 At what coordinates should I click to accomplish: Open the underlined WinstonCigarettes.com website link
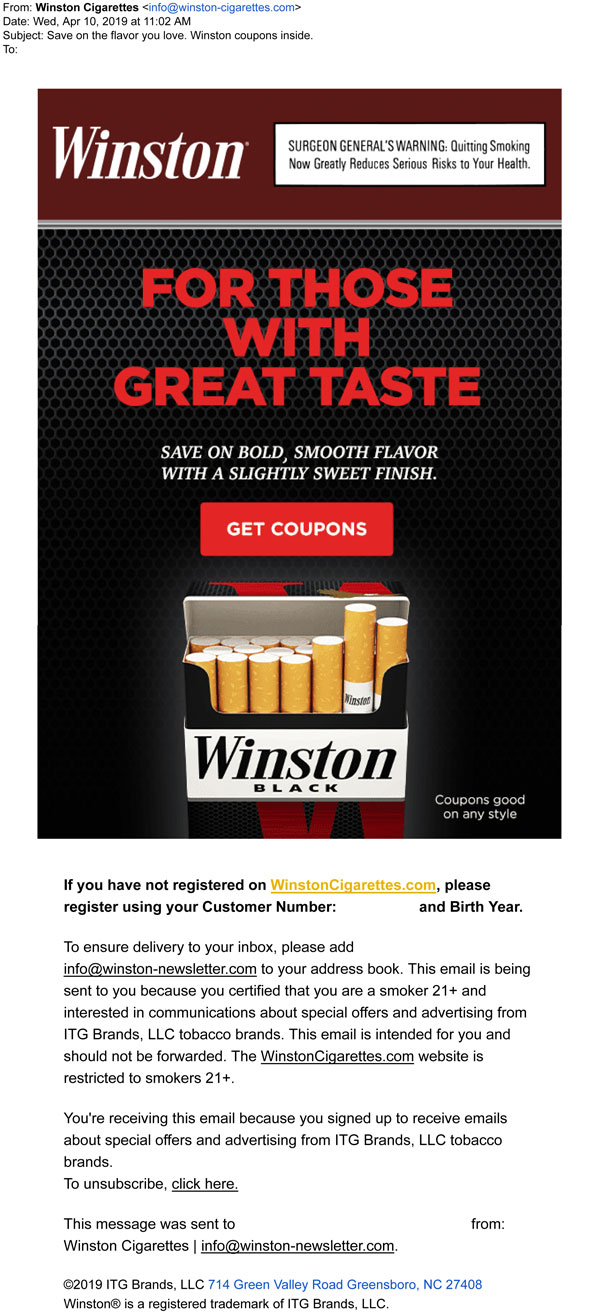coord(337,1056)
